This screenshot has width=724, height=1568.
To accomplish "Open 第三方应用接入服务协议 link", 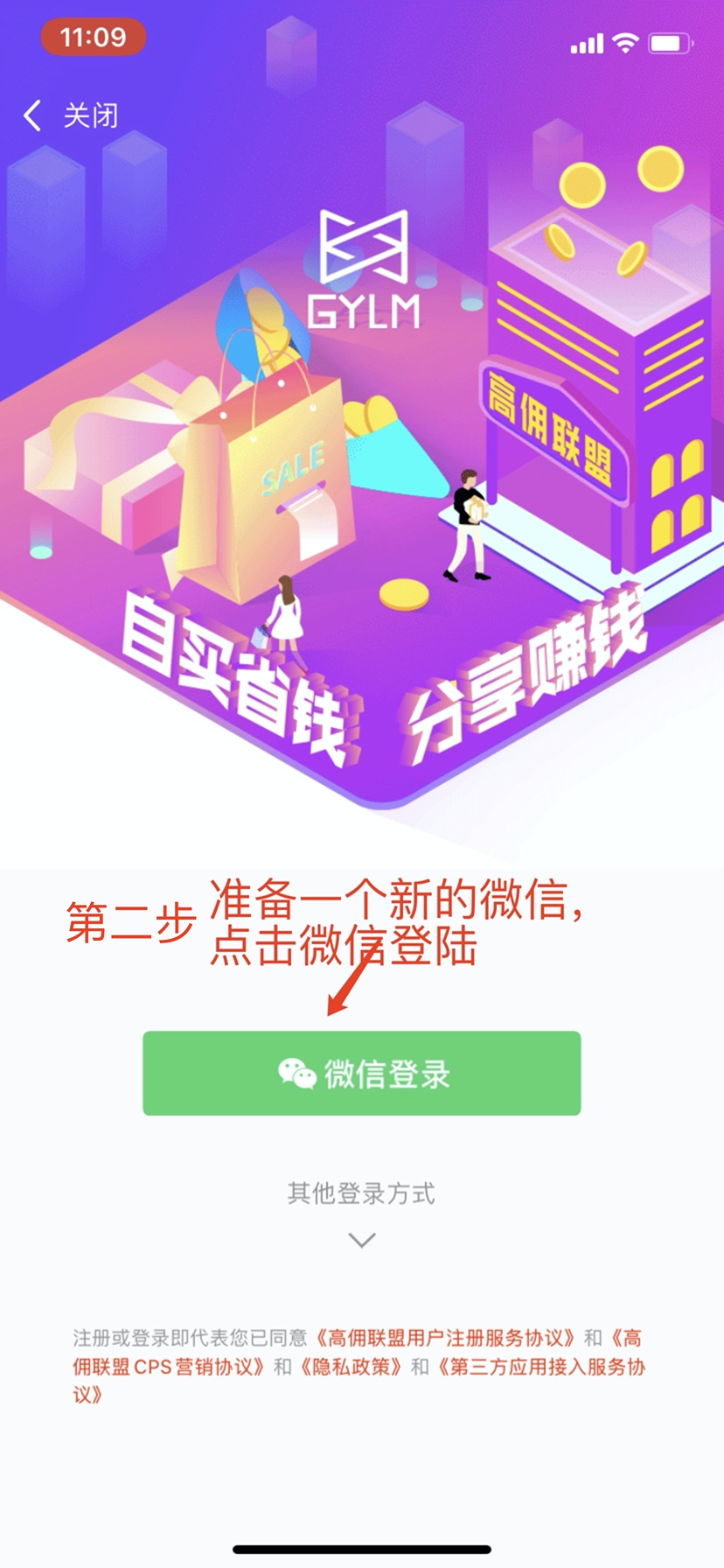I will [x=540, y=1367].
